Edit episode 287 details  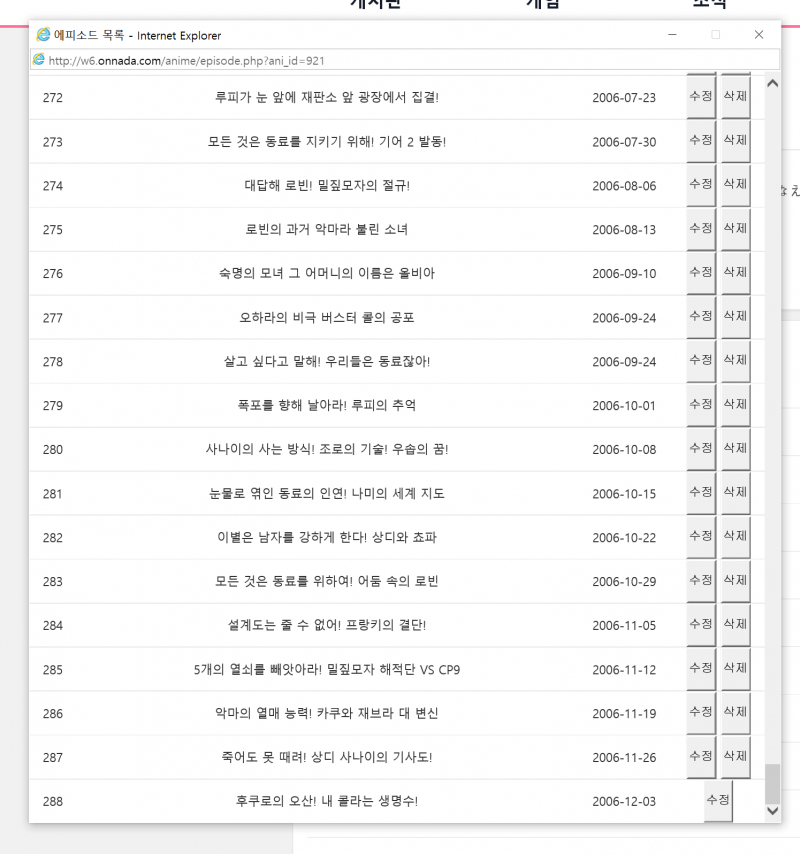[x=701, y=757]
